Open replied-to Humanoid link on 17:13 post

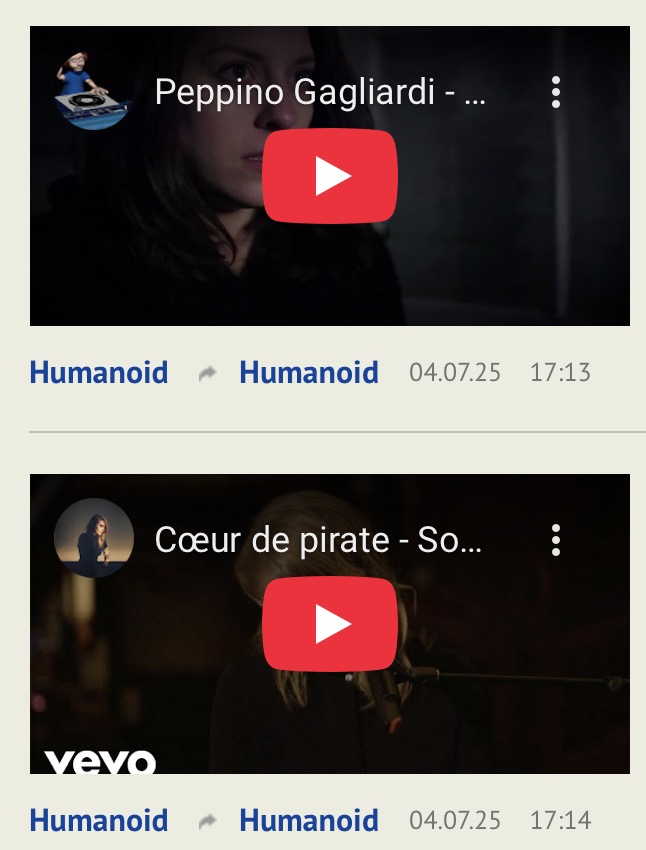[x=309, y=373]
